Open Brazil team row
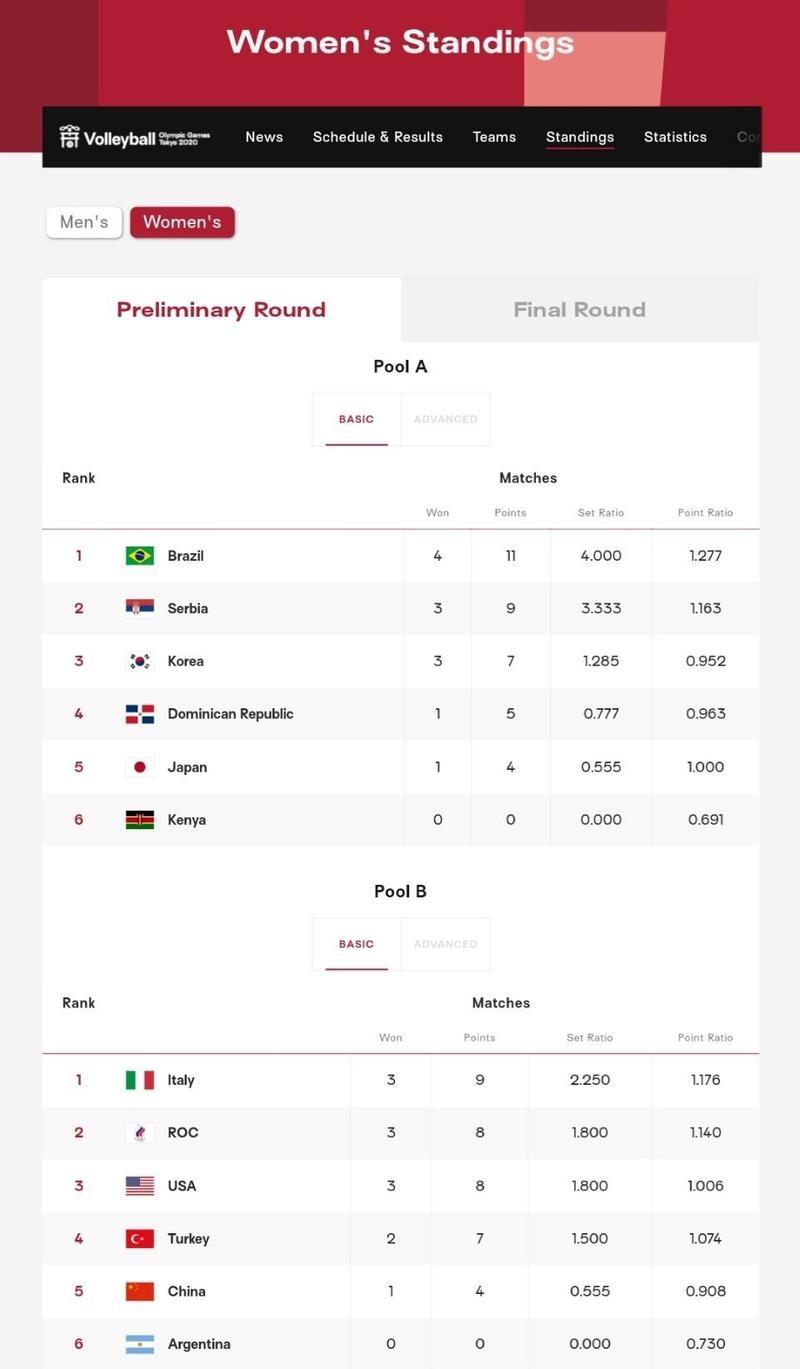This screenshot has height=1369, width=800. (x=400, y=556)
